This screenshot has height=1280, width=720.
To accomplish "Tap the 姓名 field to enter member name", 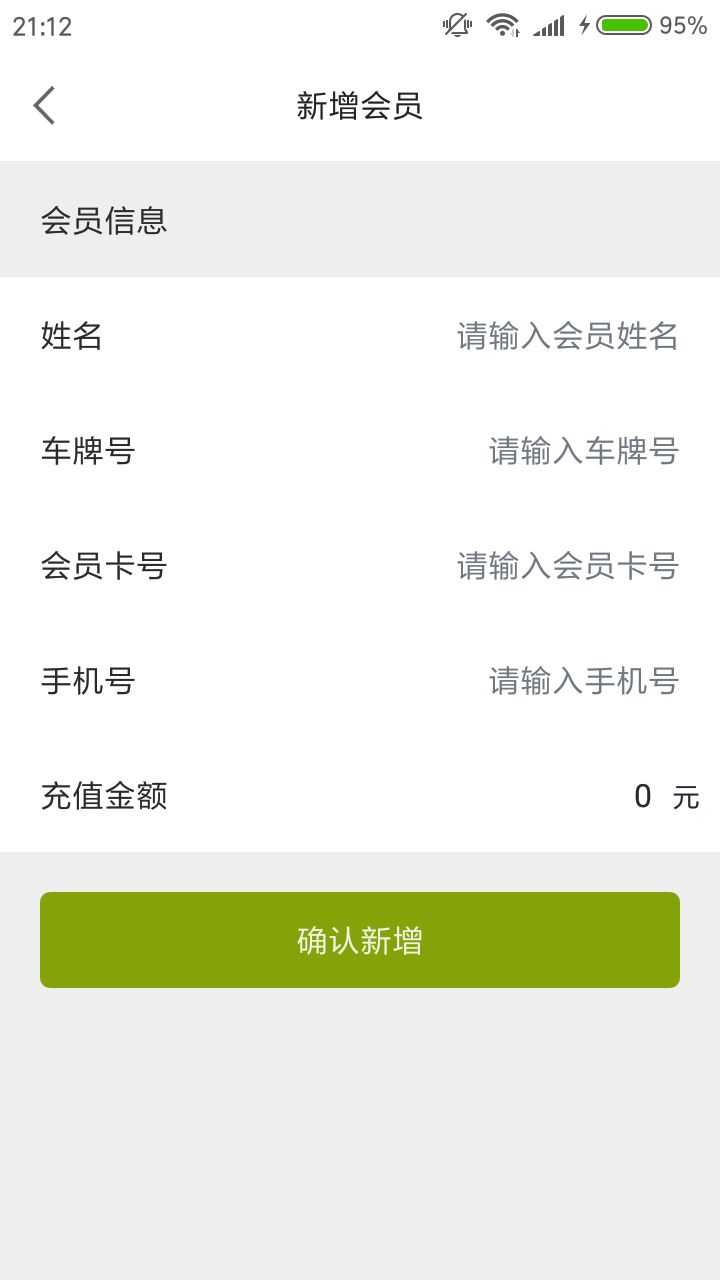I will pos(566,336).
